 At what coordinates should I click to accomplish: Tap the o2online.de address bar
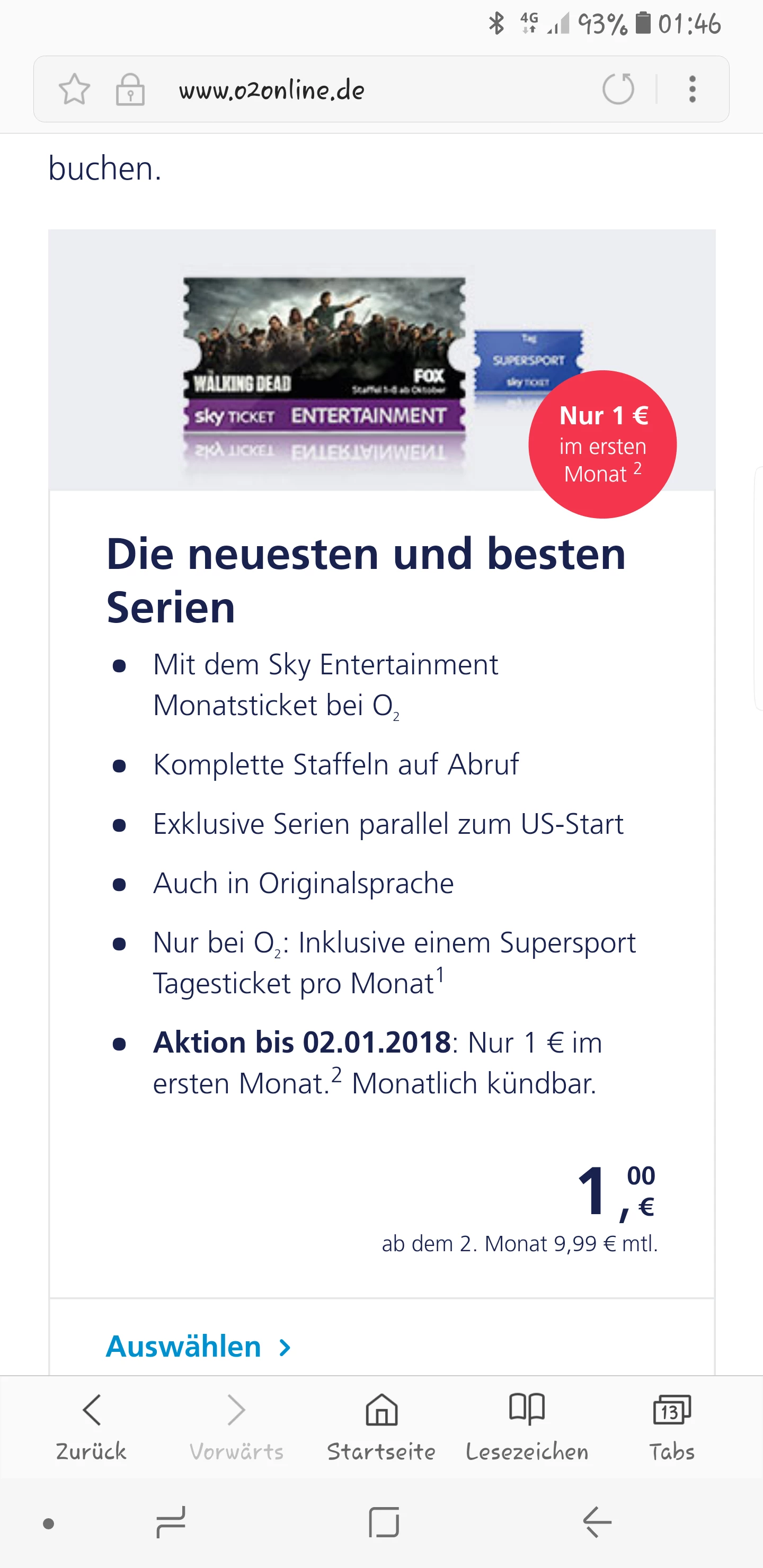366,90
